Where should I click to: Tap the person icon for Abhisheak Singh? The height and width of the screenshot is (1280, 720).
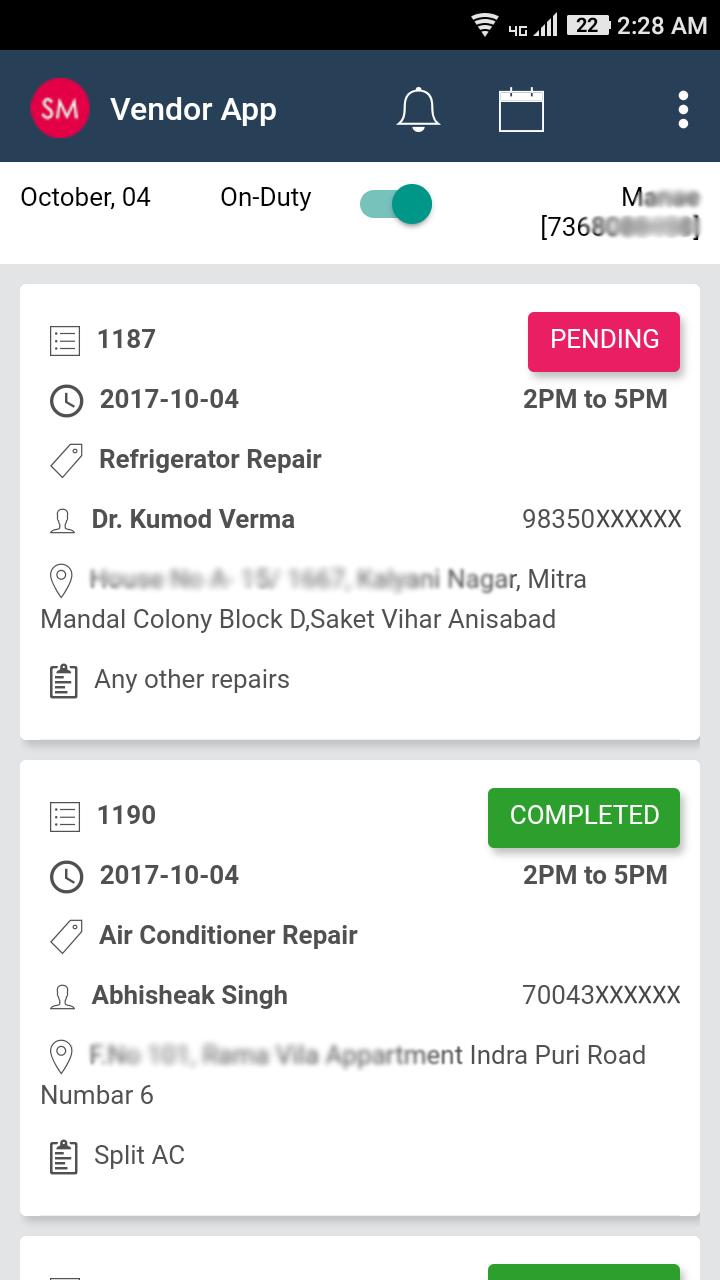click(62, 996)
